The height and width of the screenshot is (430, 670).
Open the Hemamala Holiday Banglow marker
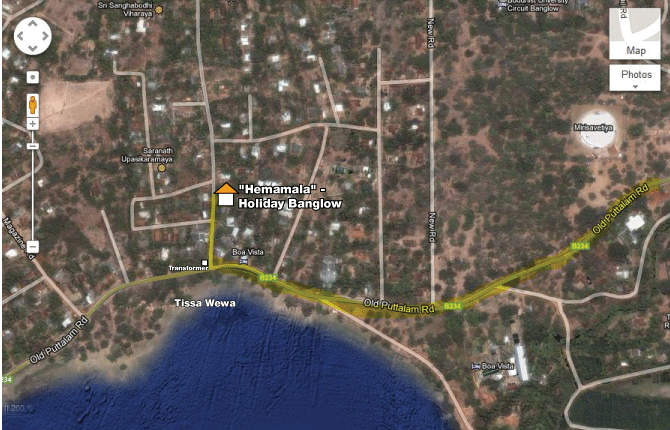point(226,194)
